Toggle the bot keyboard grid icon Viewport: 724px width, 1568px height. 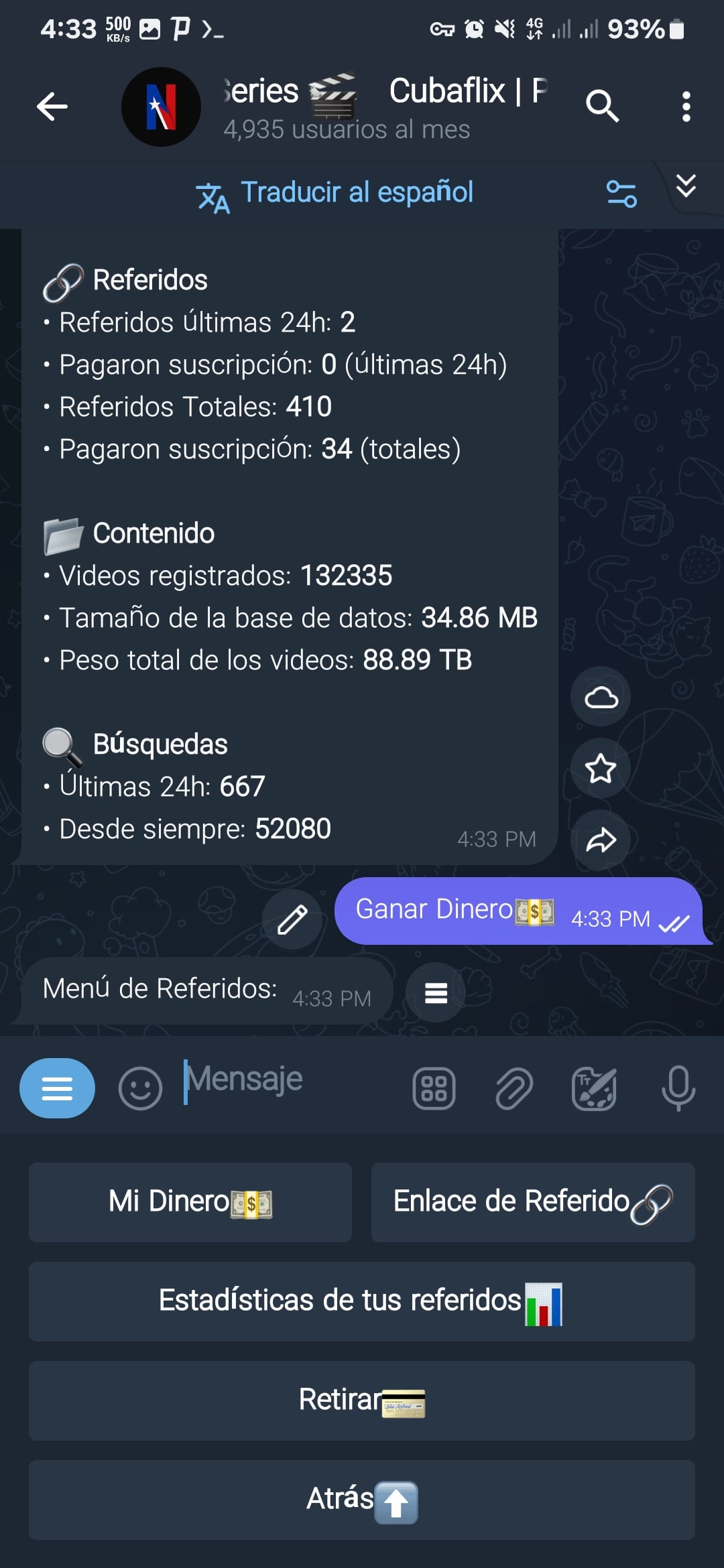434,1088
